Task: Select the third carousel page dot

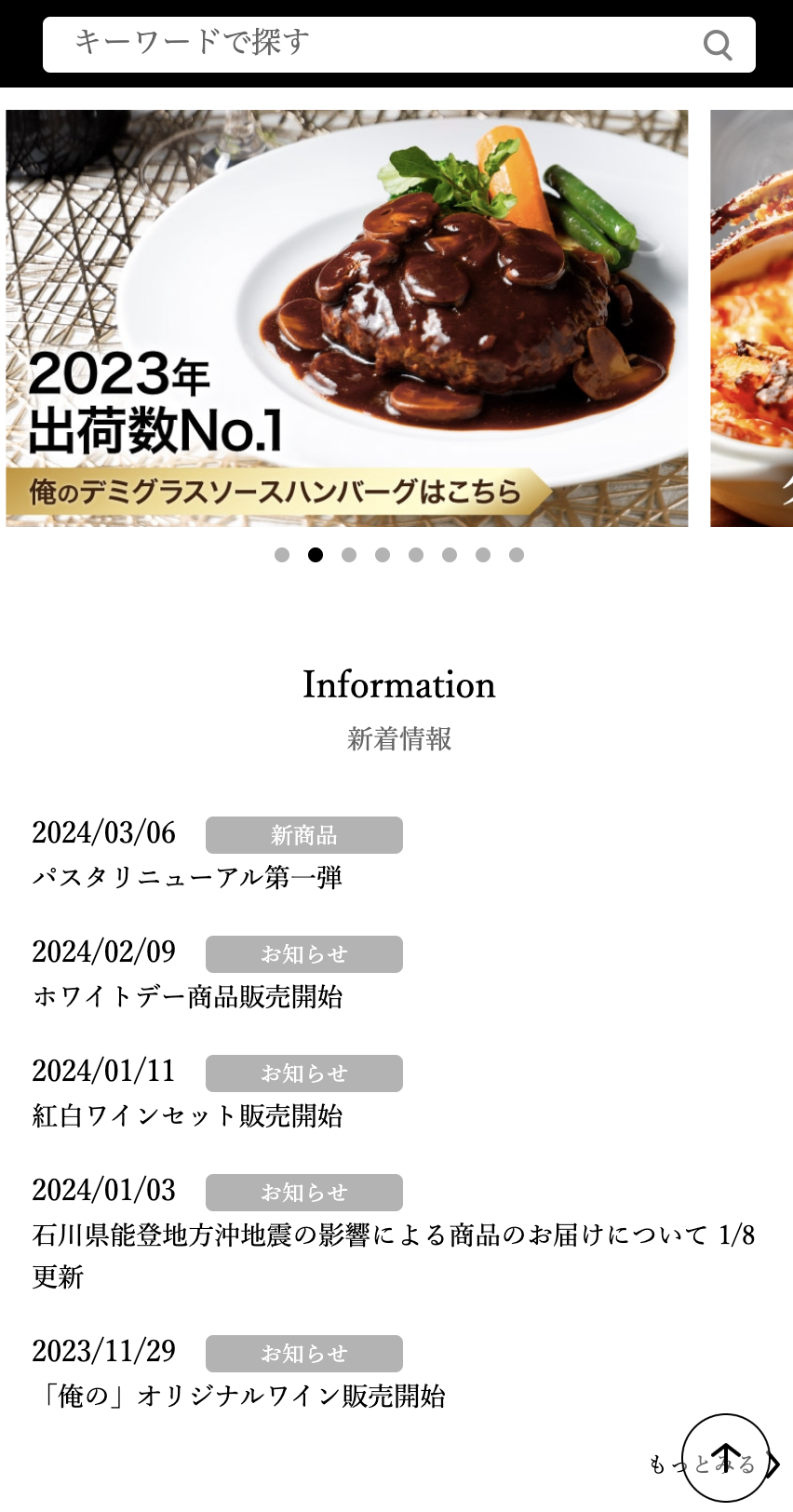Action: click(x=349, y=555)
